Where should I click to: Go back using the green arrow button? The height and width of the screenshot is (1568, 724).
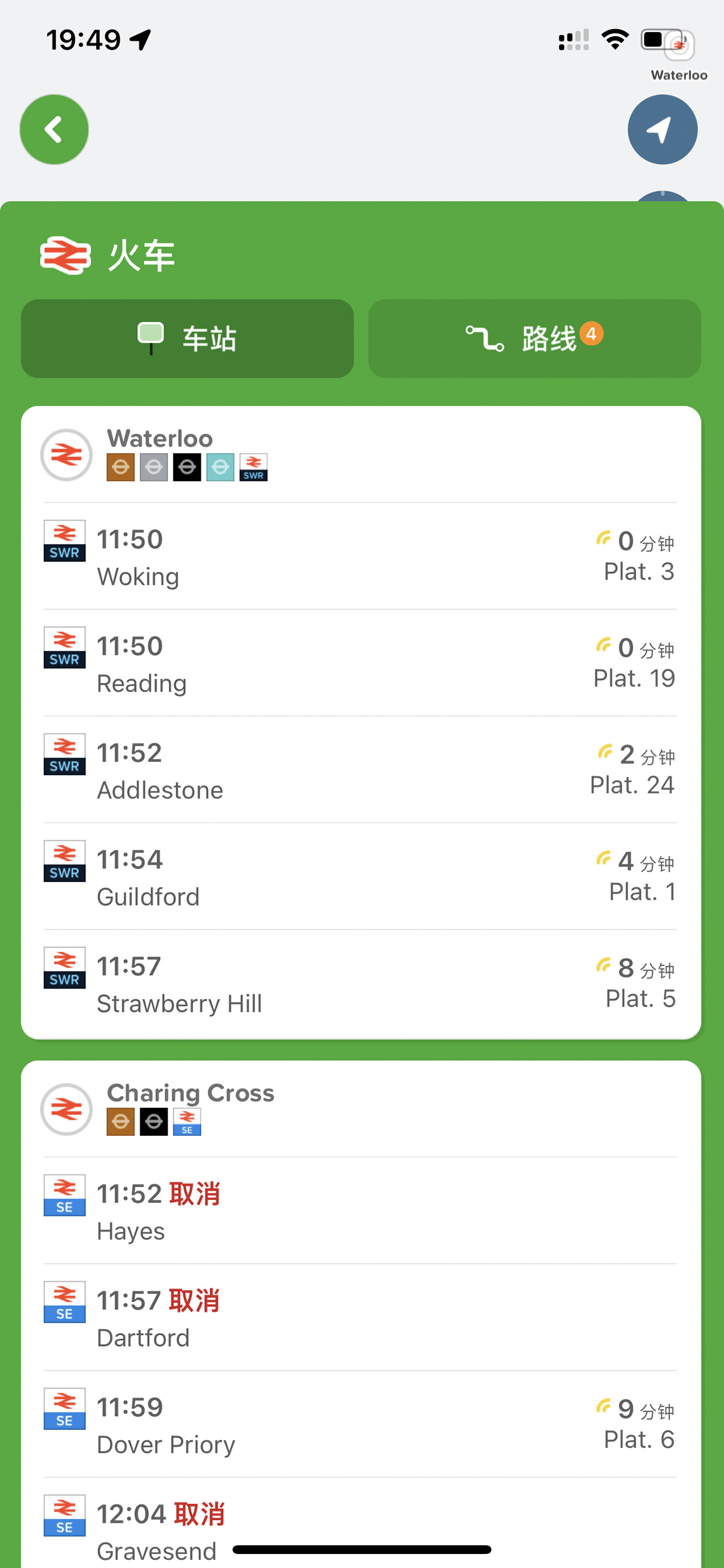click(54, 129)
